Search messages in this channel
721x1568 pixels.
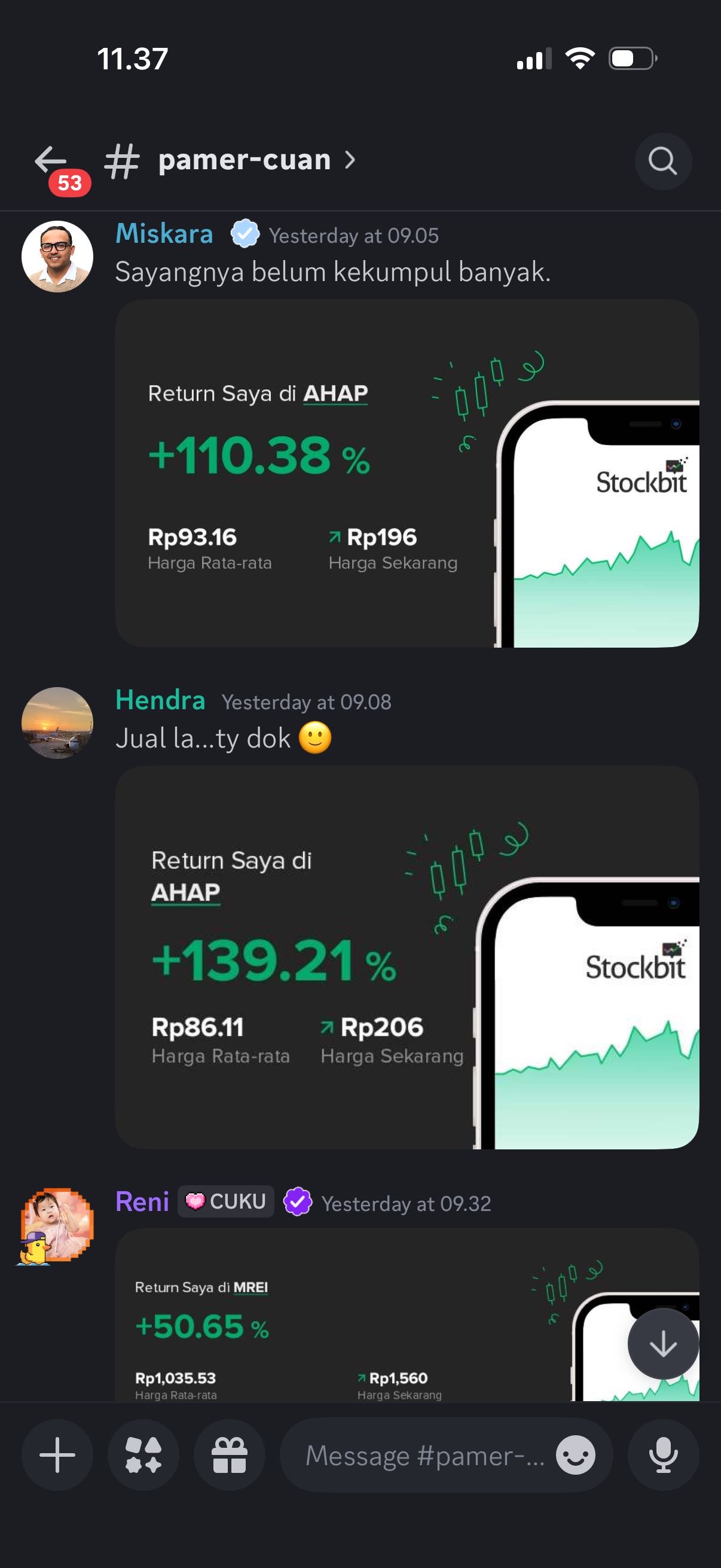coord(662,161)
